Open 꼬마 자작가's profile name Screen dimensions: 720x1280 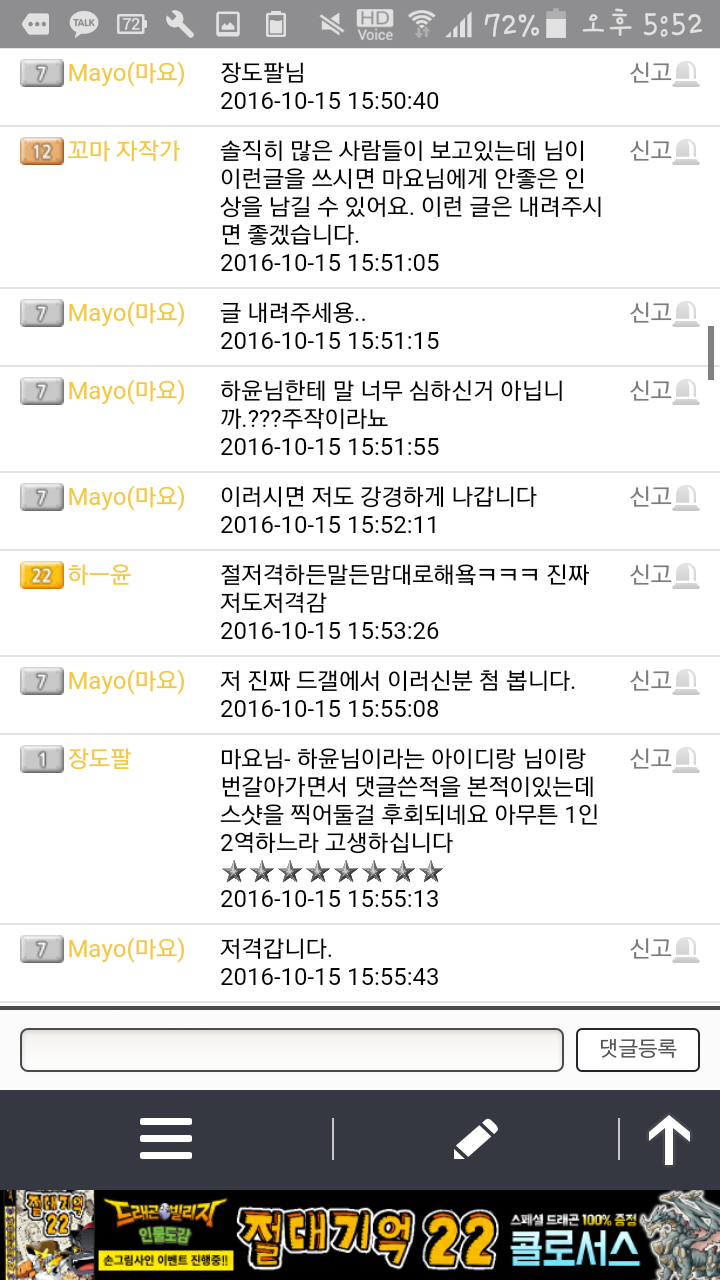click(x=124, y=151)
